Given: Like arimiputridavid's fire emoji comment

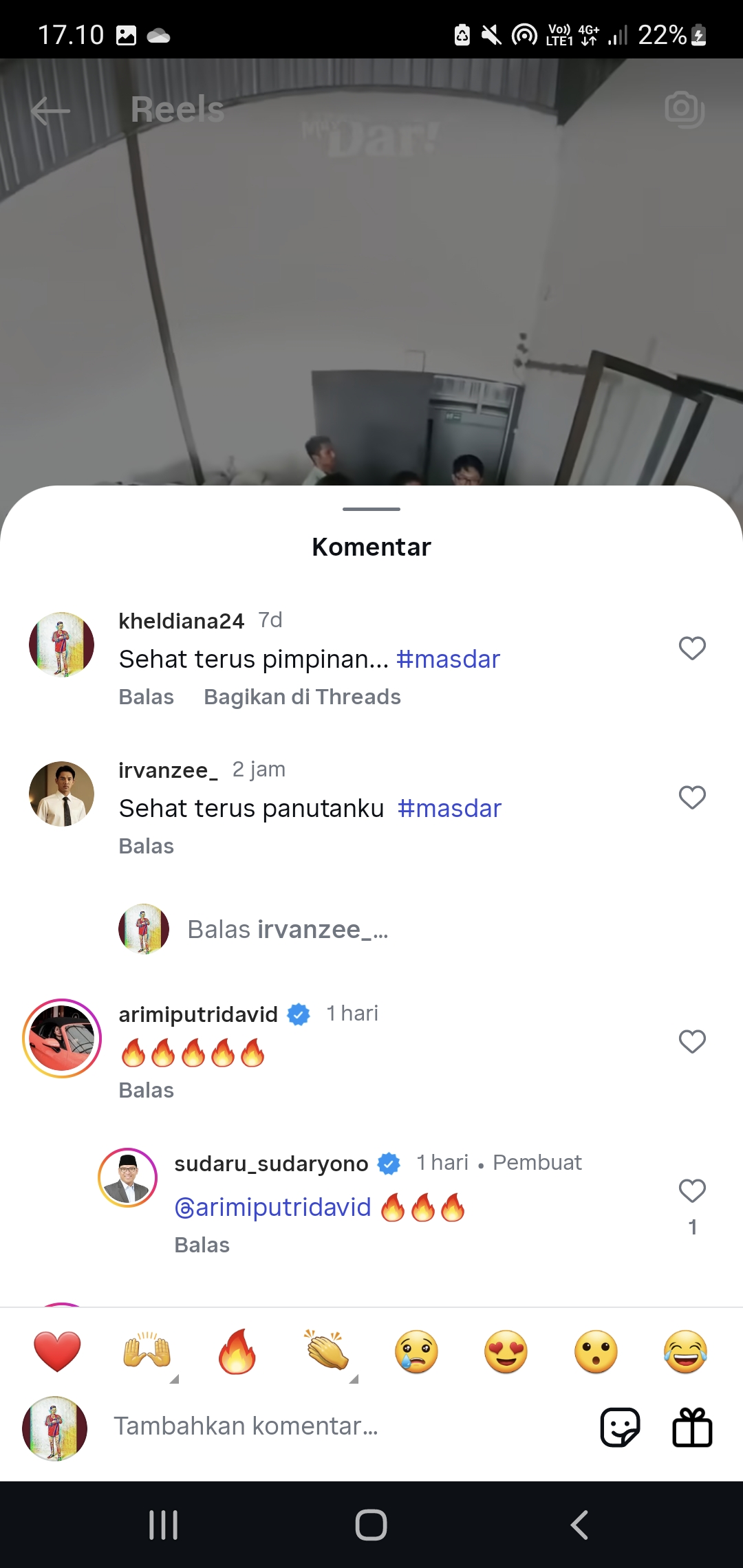Looking at the screenshot, I should pyautogui.click(x=692, y=1041).
